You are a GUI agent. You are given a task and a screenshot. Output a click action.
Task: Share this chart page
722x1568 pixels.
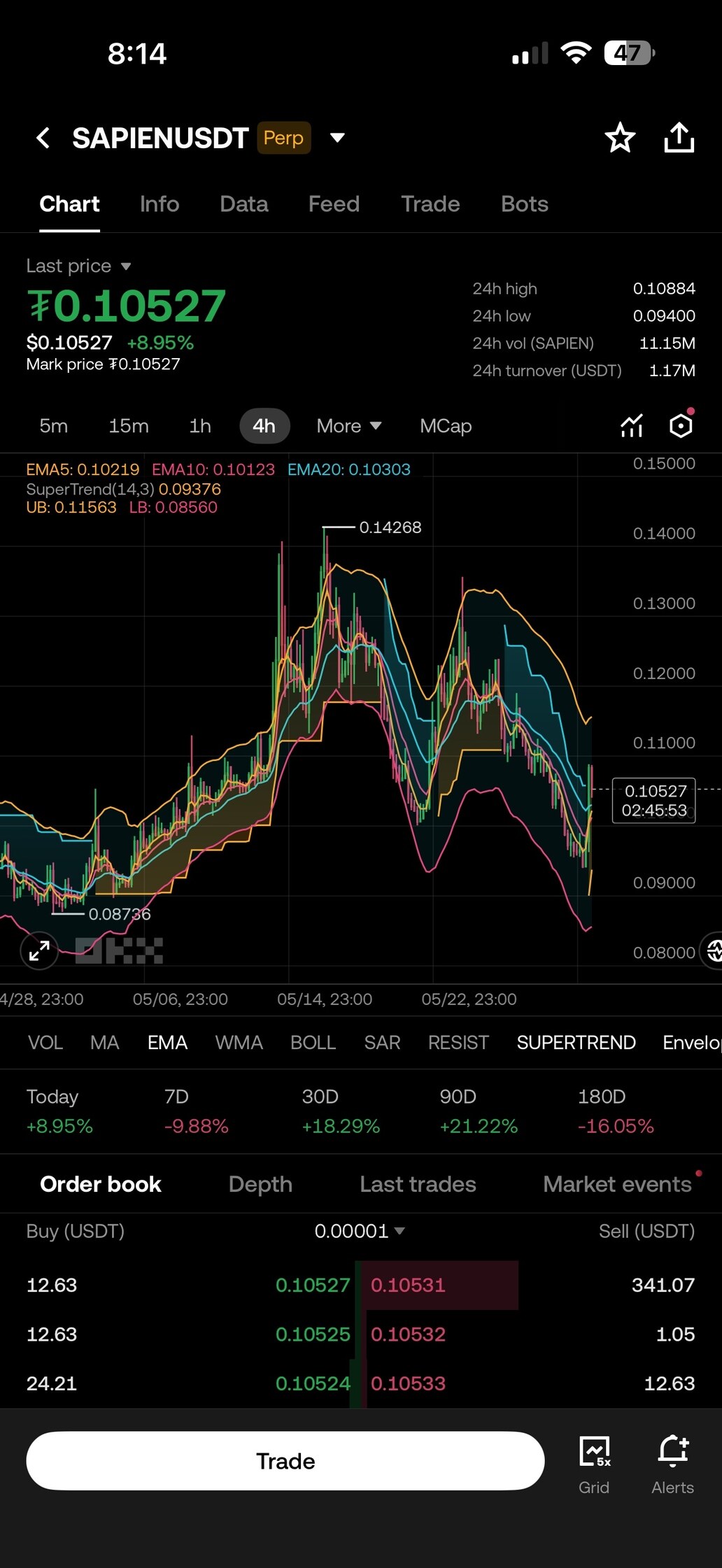[679, 137]
